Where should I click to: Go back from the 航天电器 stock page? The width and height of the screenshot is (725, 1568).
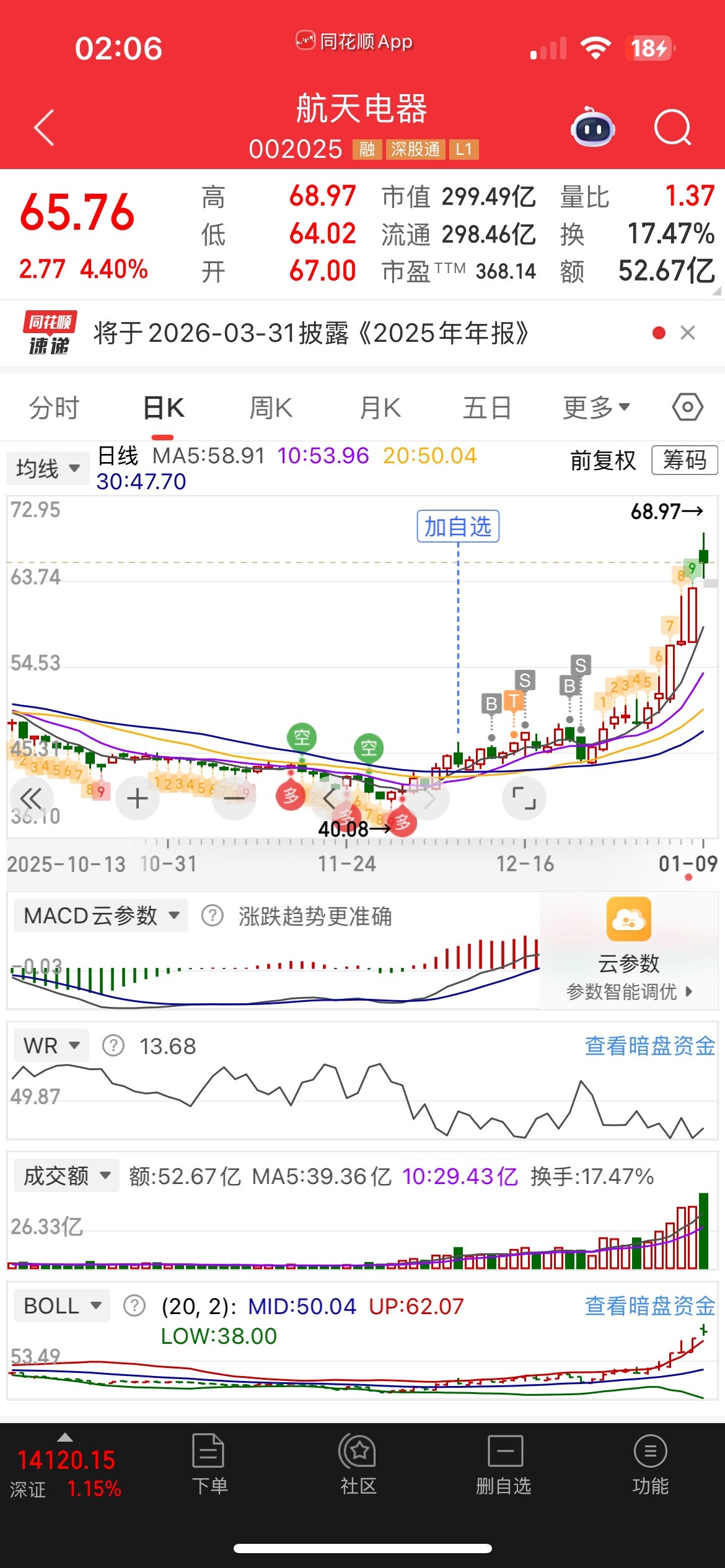[x=44, y=128]
